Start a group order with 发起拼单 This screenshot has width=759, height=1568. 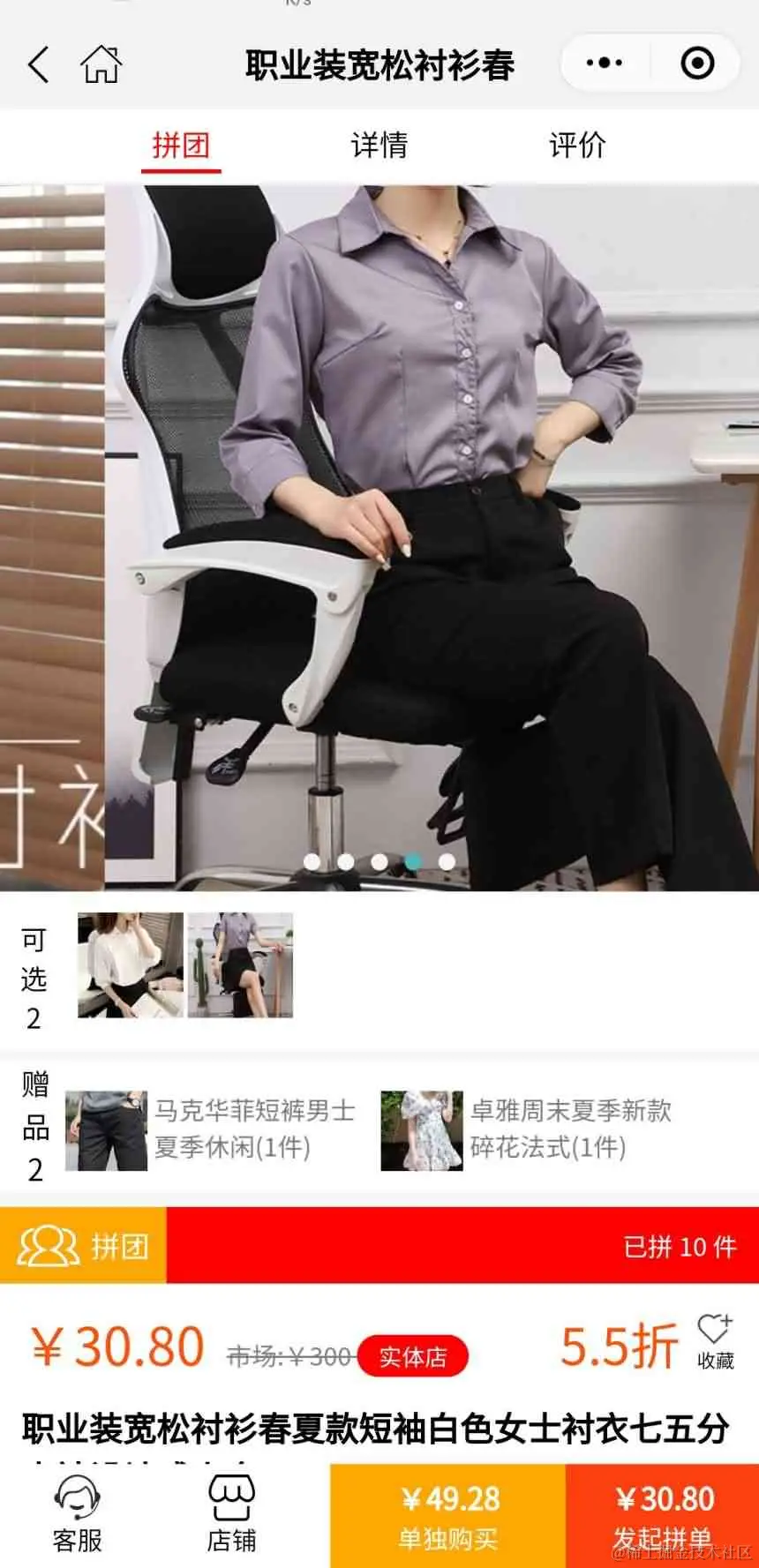pos(662,1516)
